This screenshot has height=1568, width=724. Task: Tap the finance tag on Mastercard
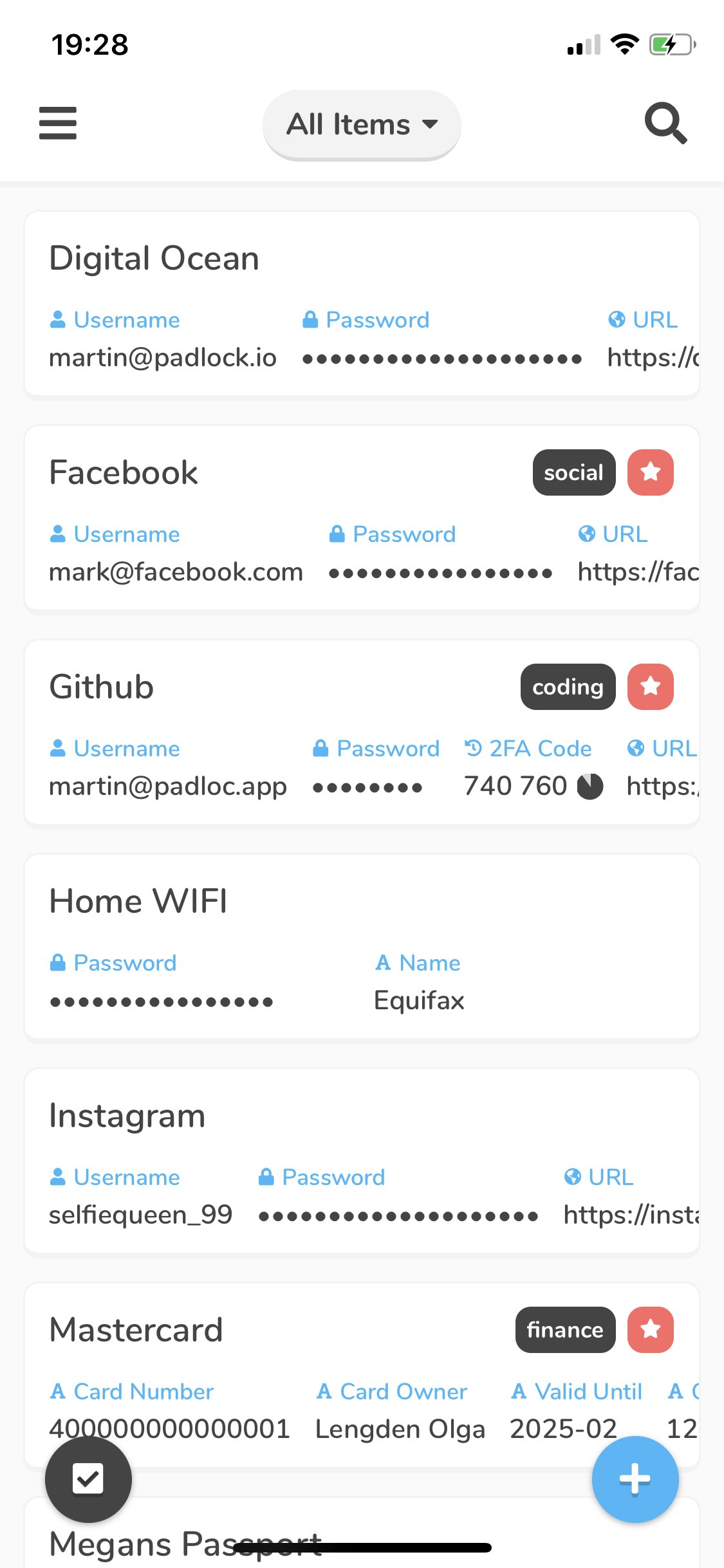pyautogui.click(x=566, y=1330)
